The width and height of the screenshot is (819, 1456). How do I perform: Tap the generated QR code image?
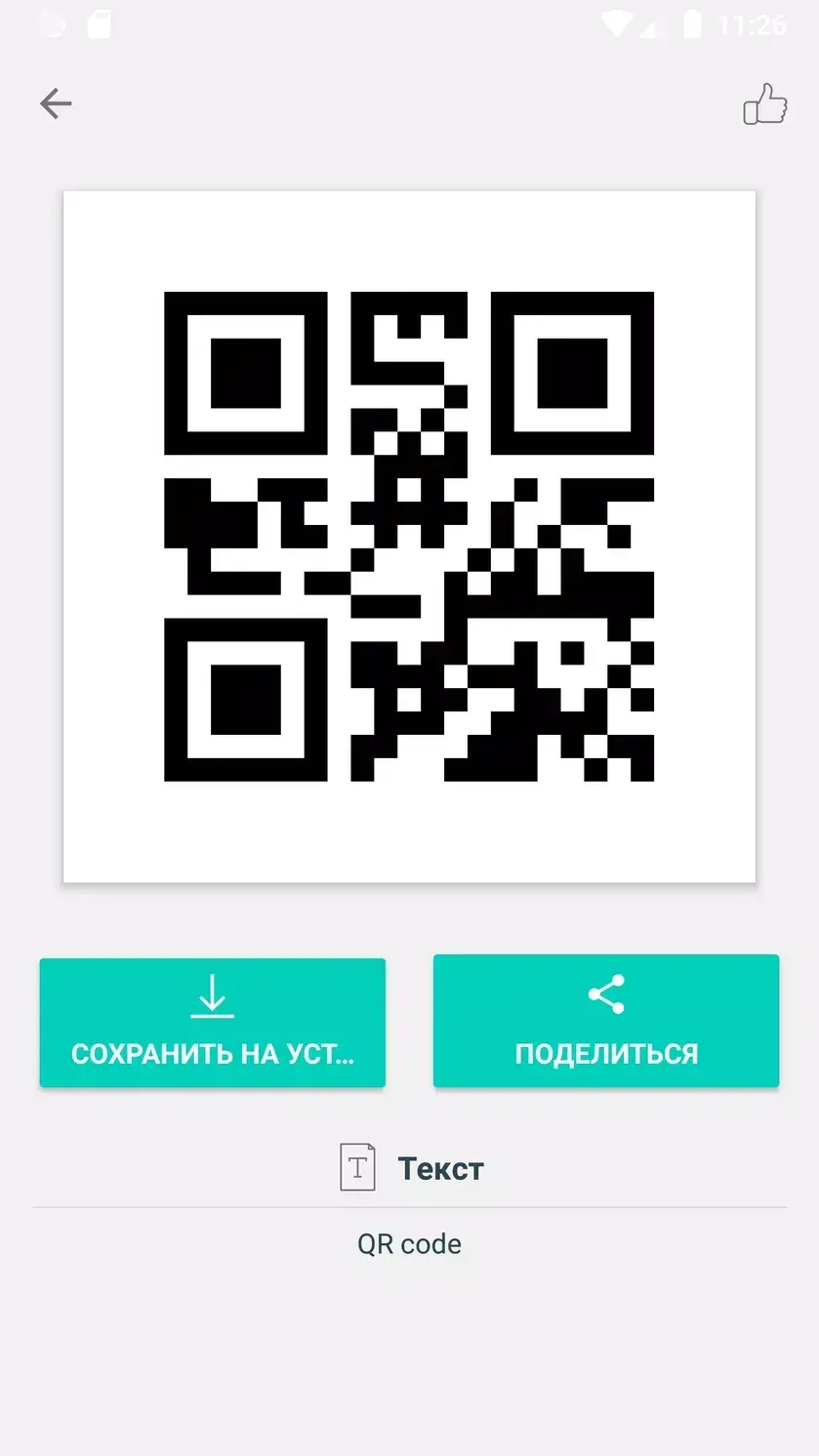pyautogui.click(x=409, y=535)
